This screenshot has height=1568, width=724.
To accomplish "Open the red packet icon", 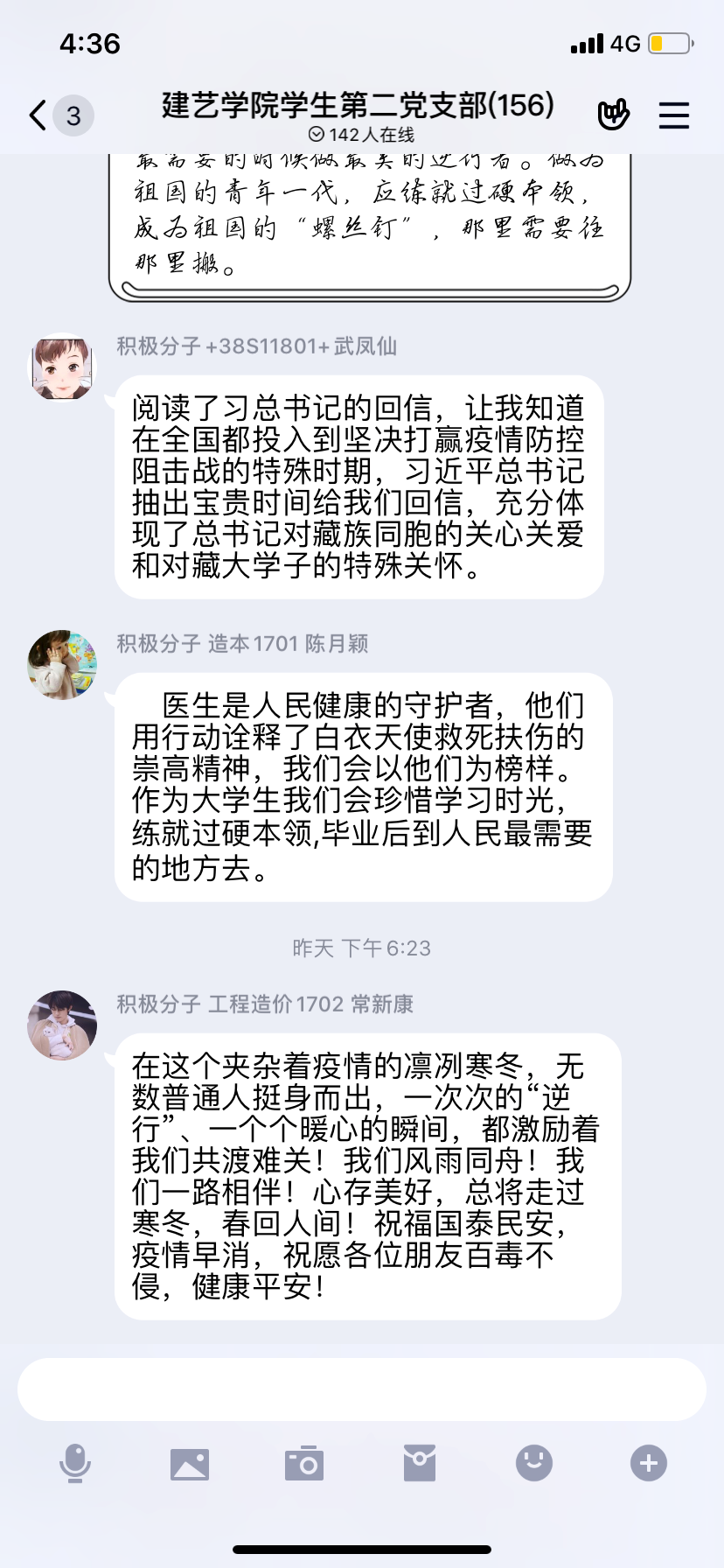I will (x=420, y=1463).
